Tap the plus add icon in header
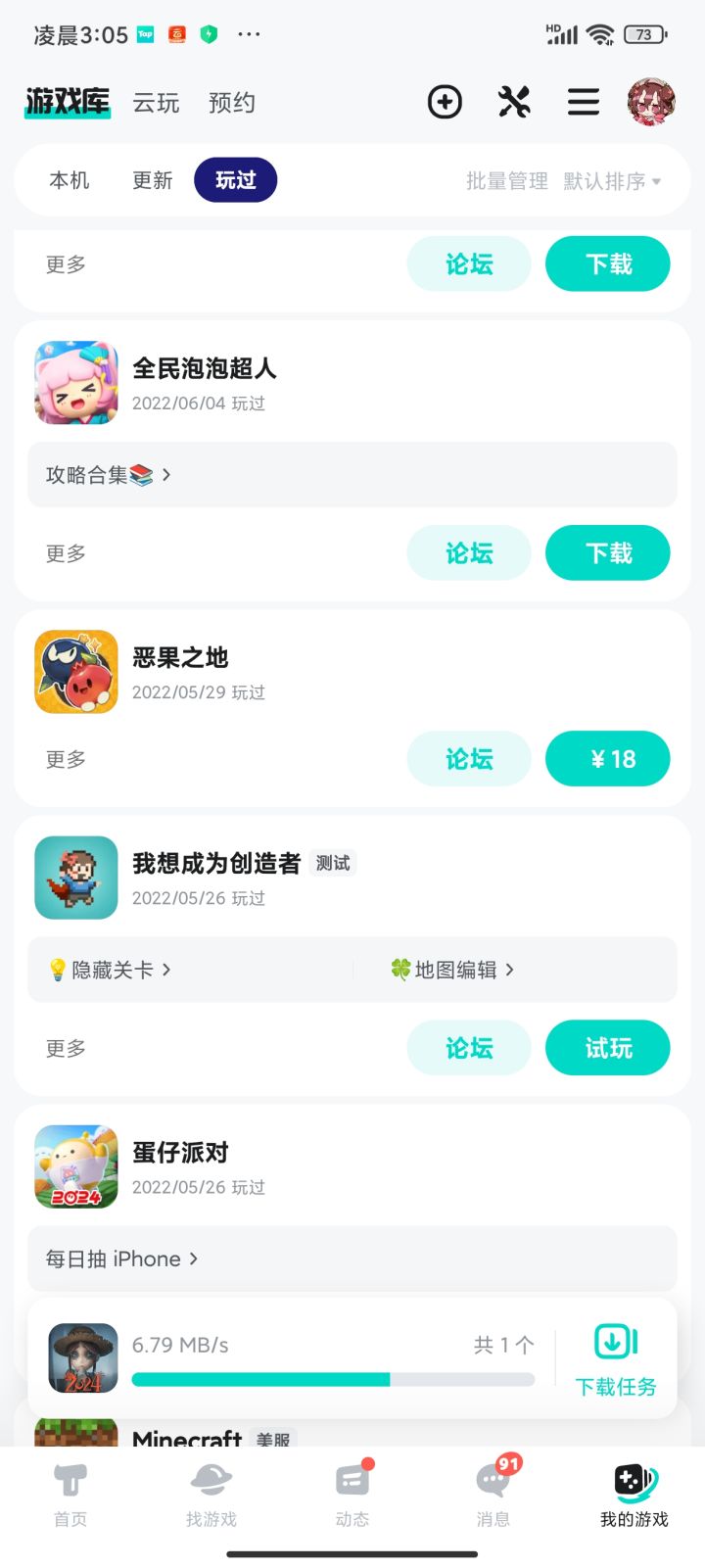705x1568 pixels. (x=445, y=102)
